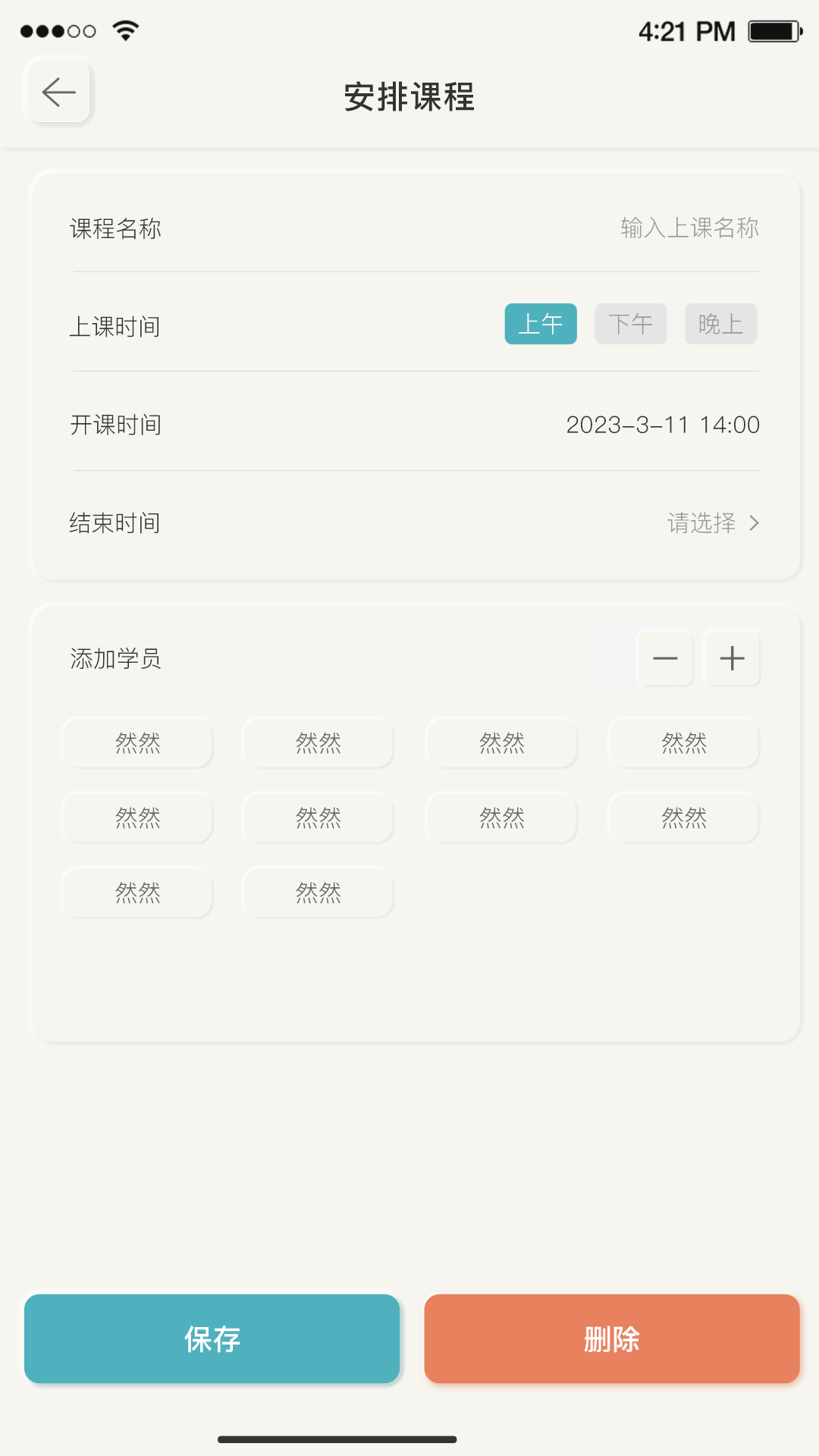Add a student with the plus button
The image size is (819, 1456).
732,658
